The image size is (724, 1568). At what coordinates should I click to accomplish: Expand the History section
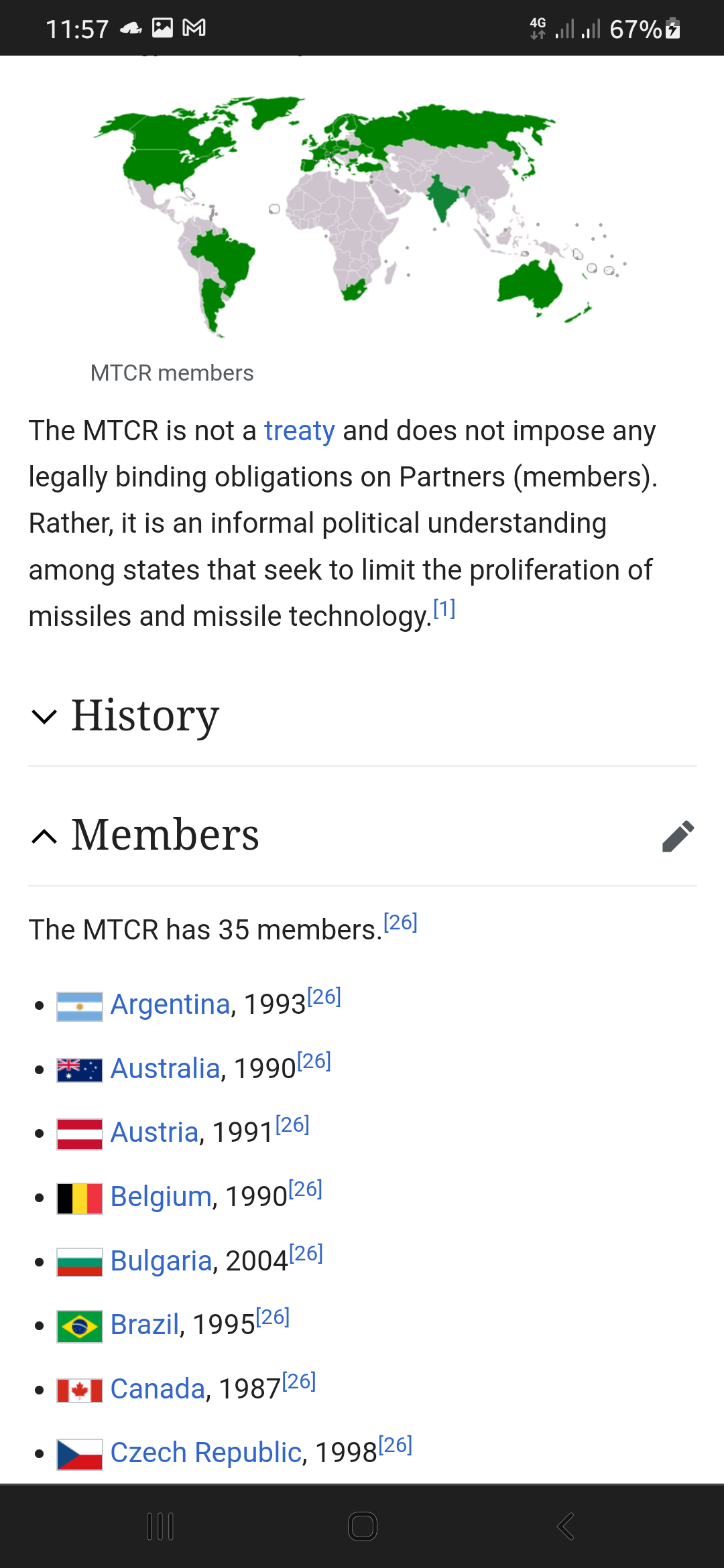(145, 716)
